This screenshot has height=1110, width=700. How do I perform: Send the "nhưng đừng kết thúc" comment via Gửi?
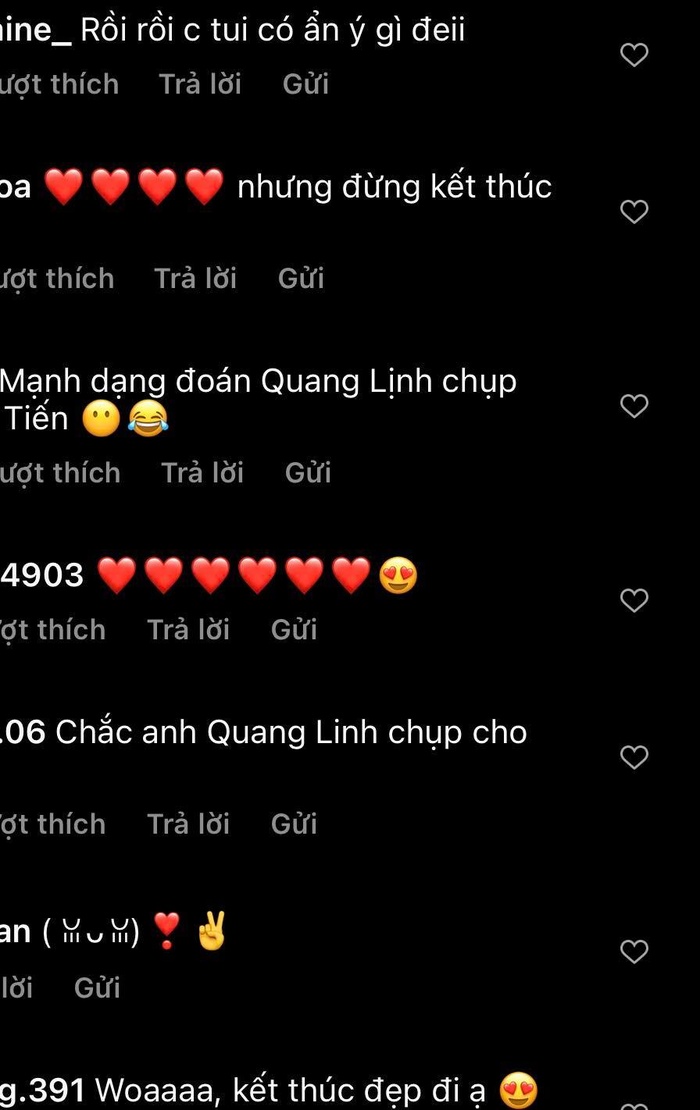[301, 278]
